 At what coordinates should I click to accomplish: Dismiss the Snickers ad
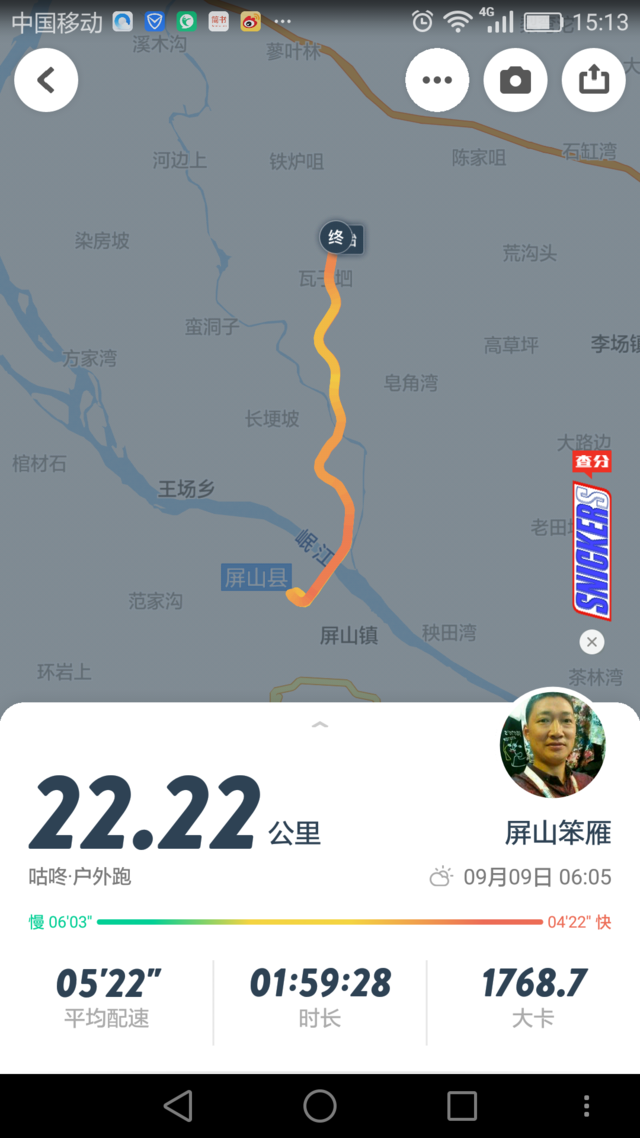pyautogui.click(x=592, y=642)
